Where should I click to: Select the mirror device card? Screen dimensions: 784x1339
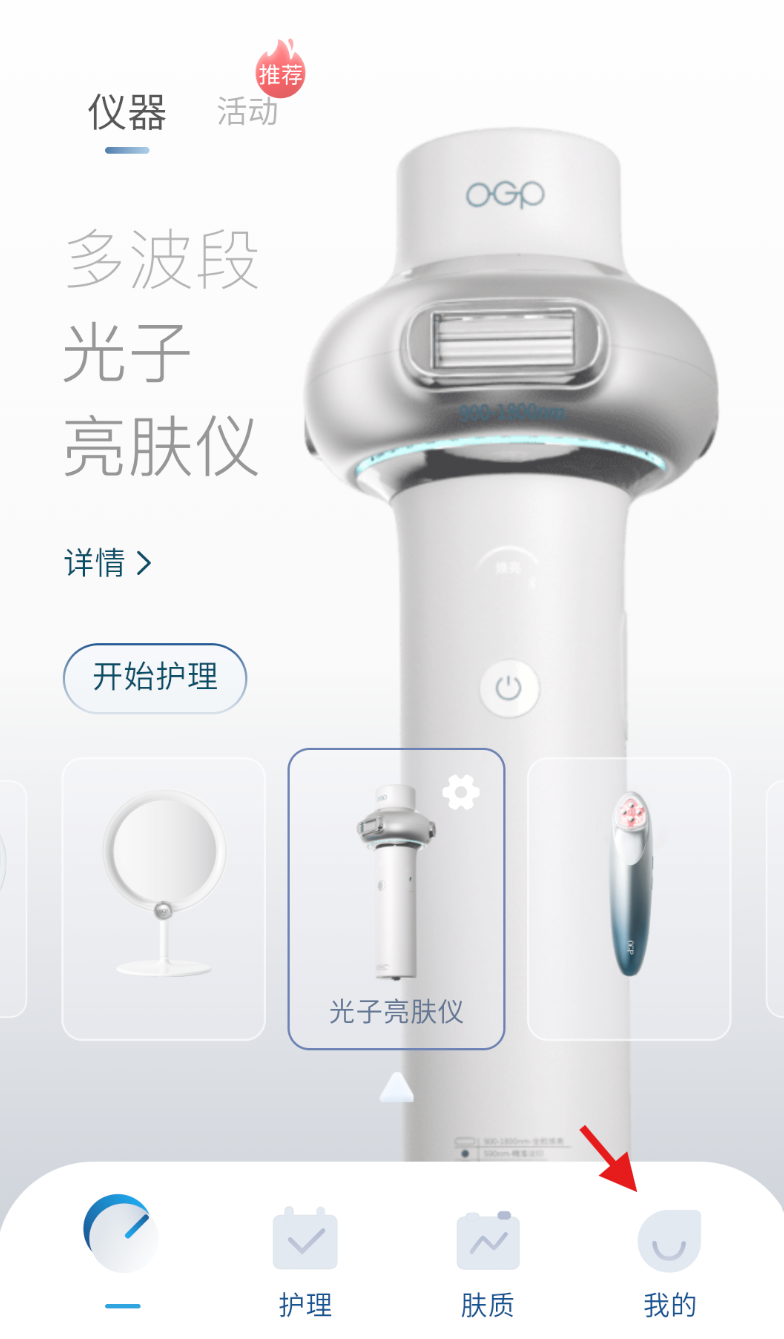pyautogui.click(x=164, y=897)
